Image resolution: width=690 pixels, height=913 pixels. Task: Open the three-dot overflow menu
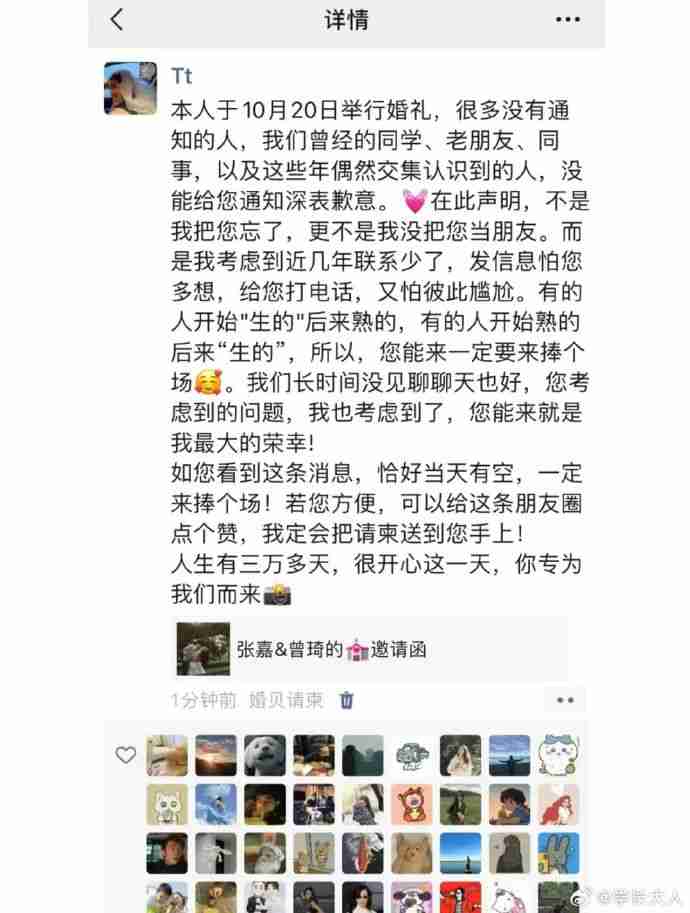click(x=567, y=19)
